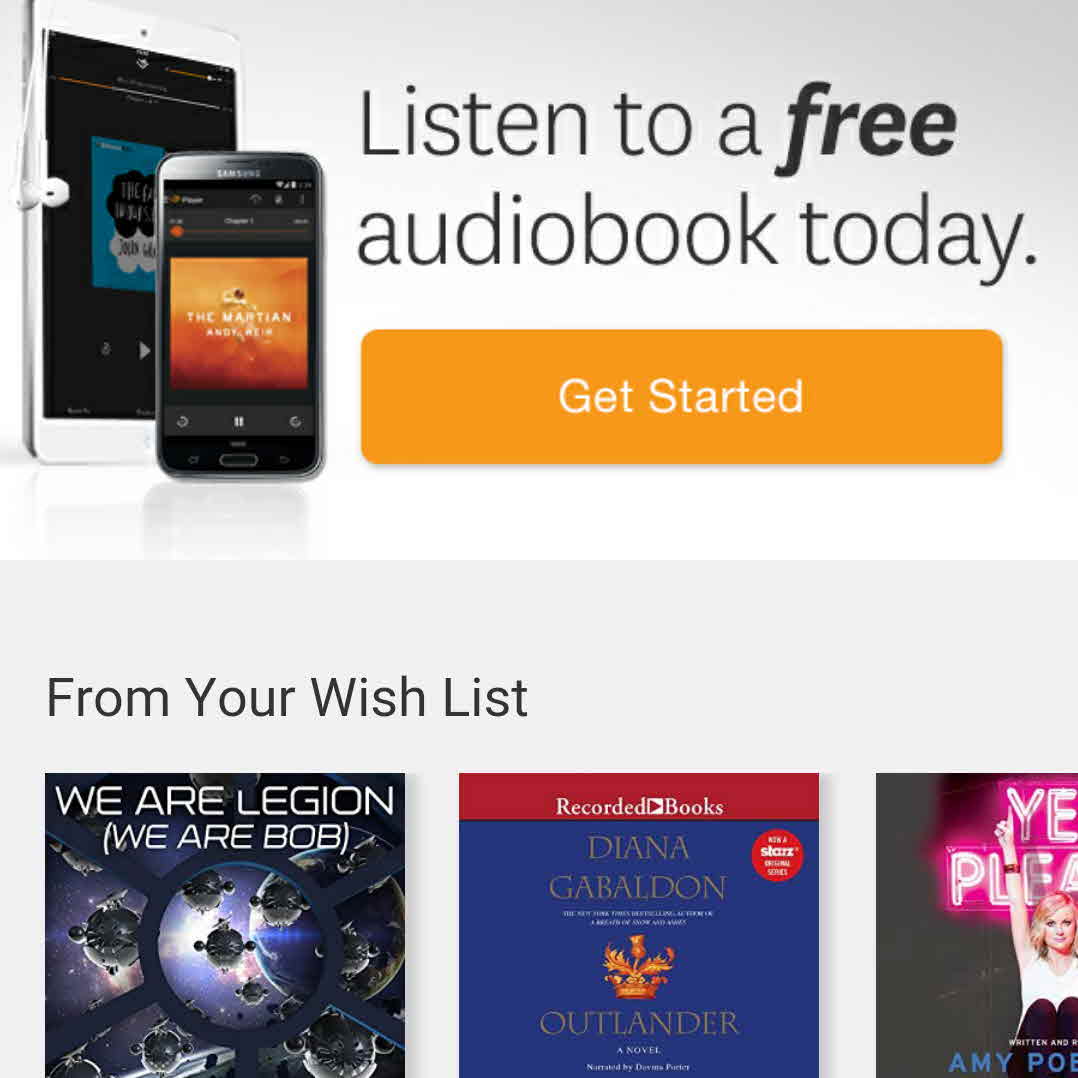
Task: Open We Are Legion (We Are Bob) audiobook
Action: click(x=225, y=925)
